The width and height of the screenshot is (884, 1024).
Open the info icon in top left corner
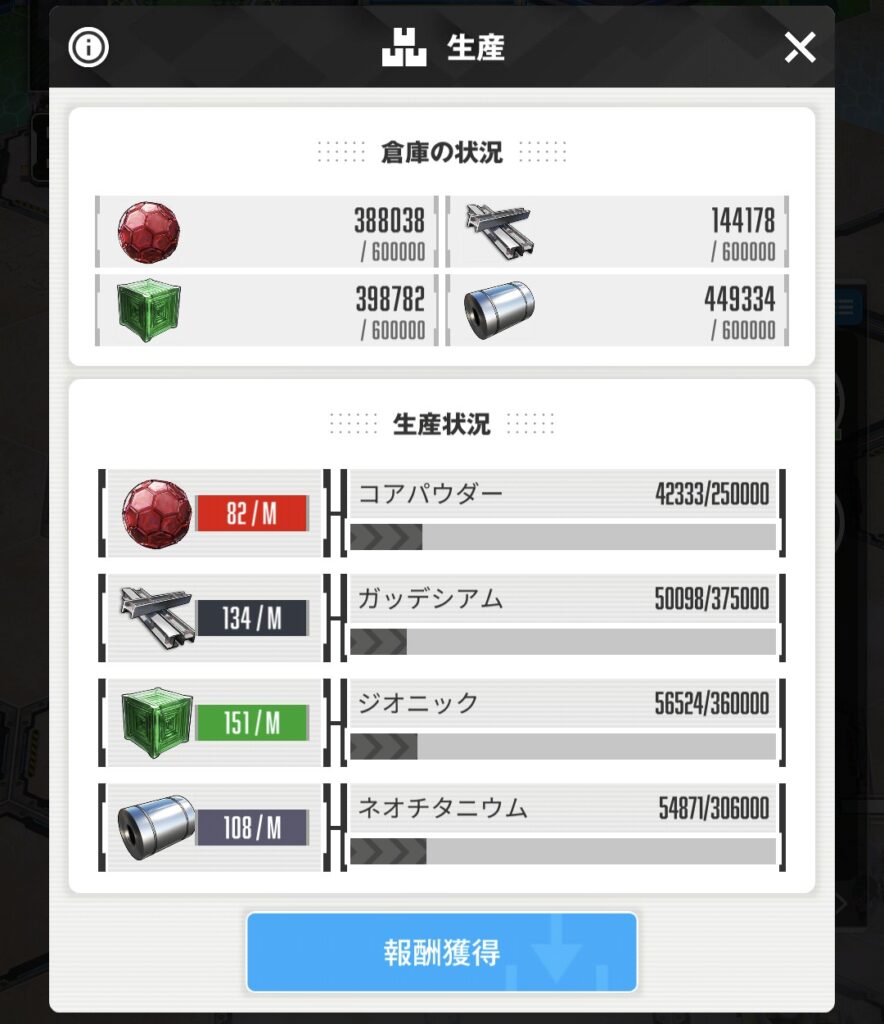click(87, 46)
